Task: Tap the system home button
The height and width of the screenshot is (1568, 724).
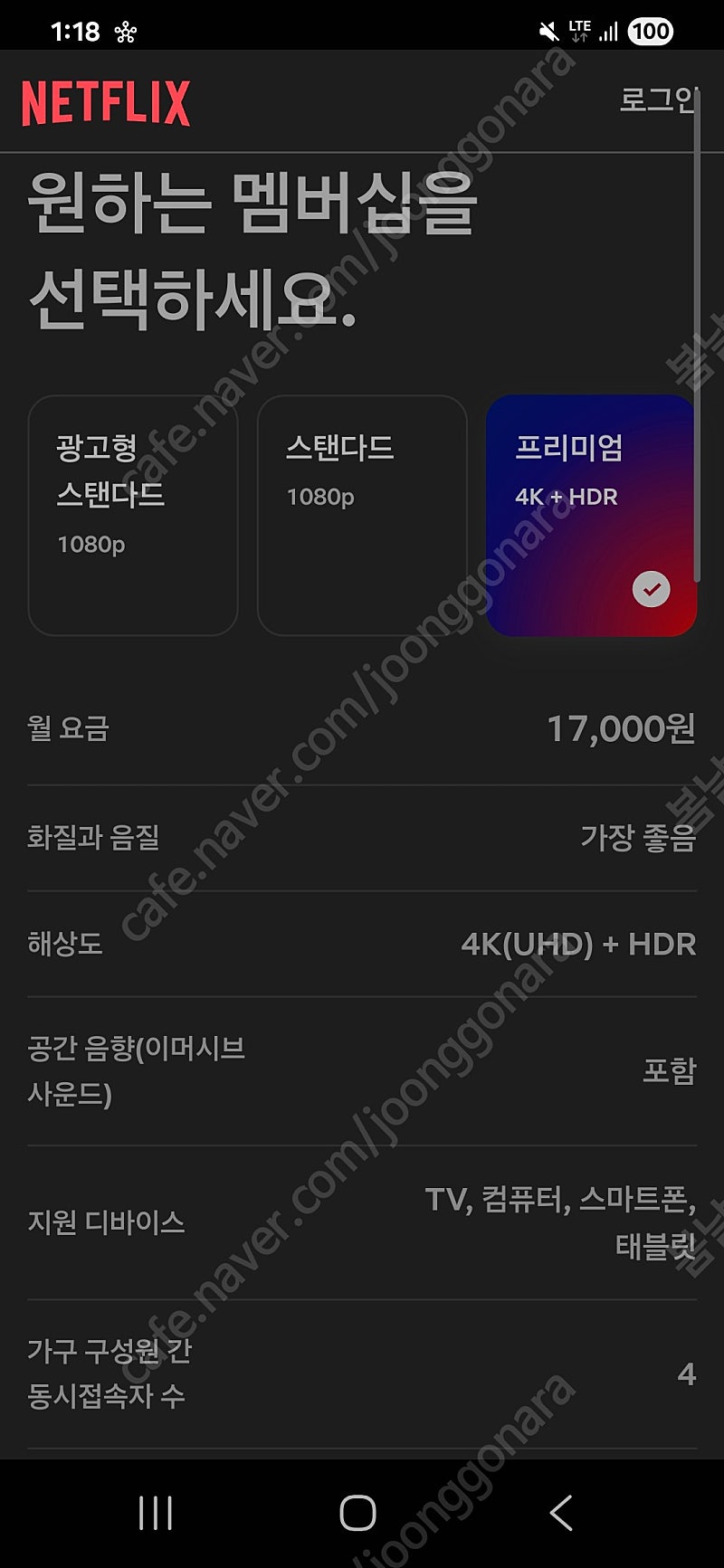Action: pos(357,1512)
